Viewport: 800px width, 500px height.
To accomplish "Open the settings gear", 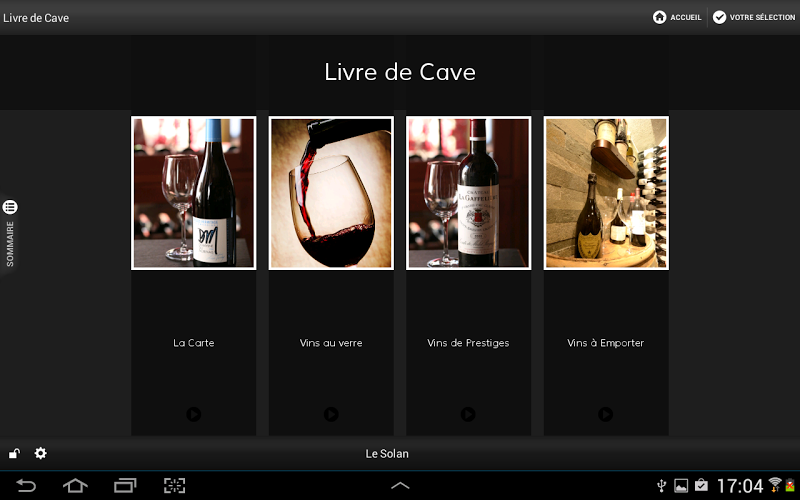I will 41,453.
